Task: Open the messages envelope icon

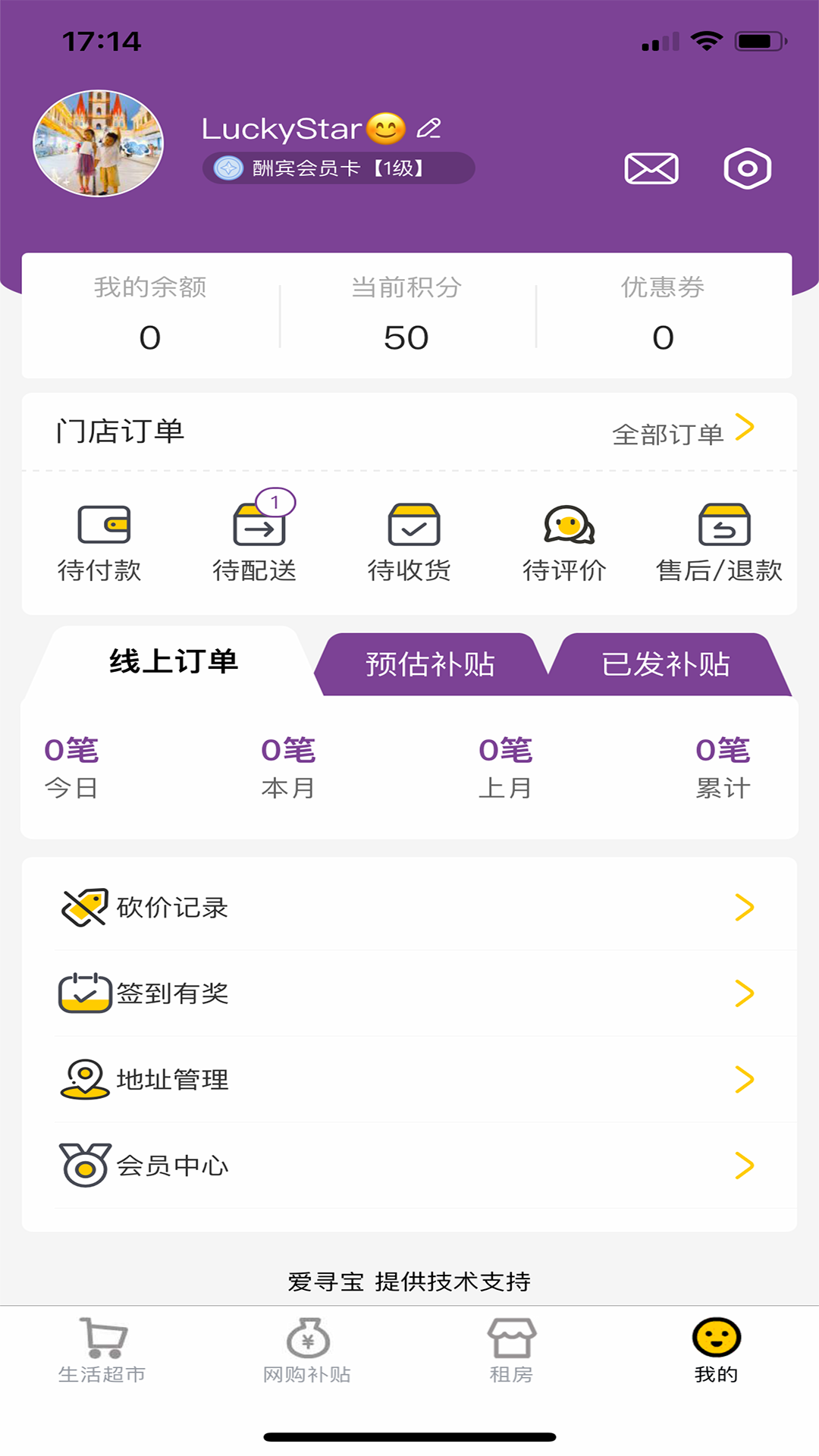Action: [x=651, y=168]
